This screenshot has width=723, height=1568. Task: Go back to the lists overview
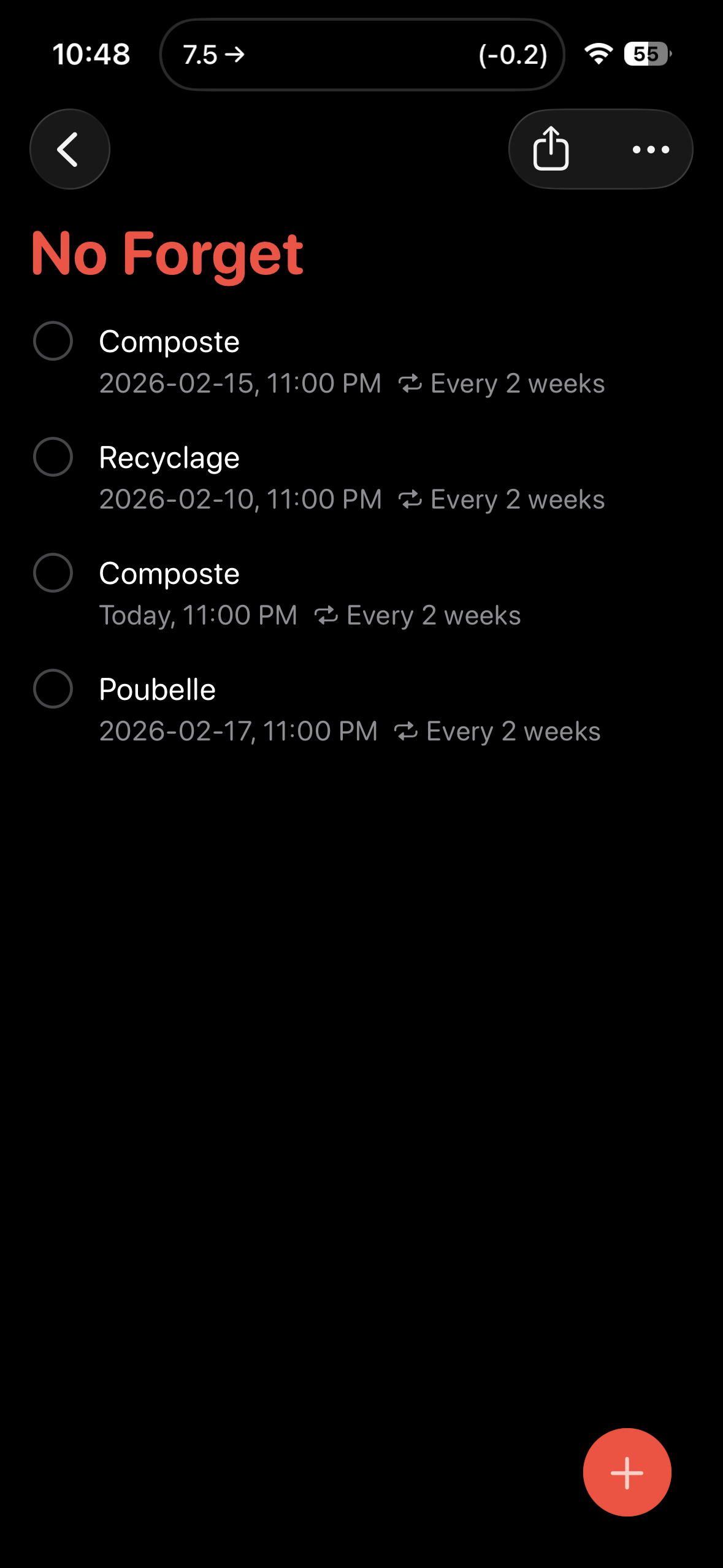(69, 149)
